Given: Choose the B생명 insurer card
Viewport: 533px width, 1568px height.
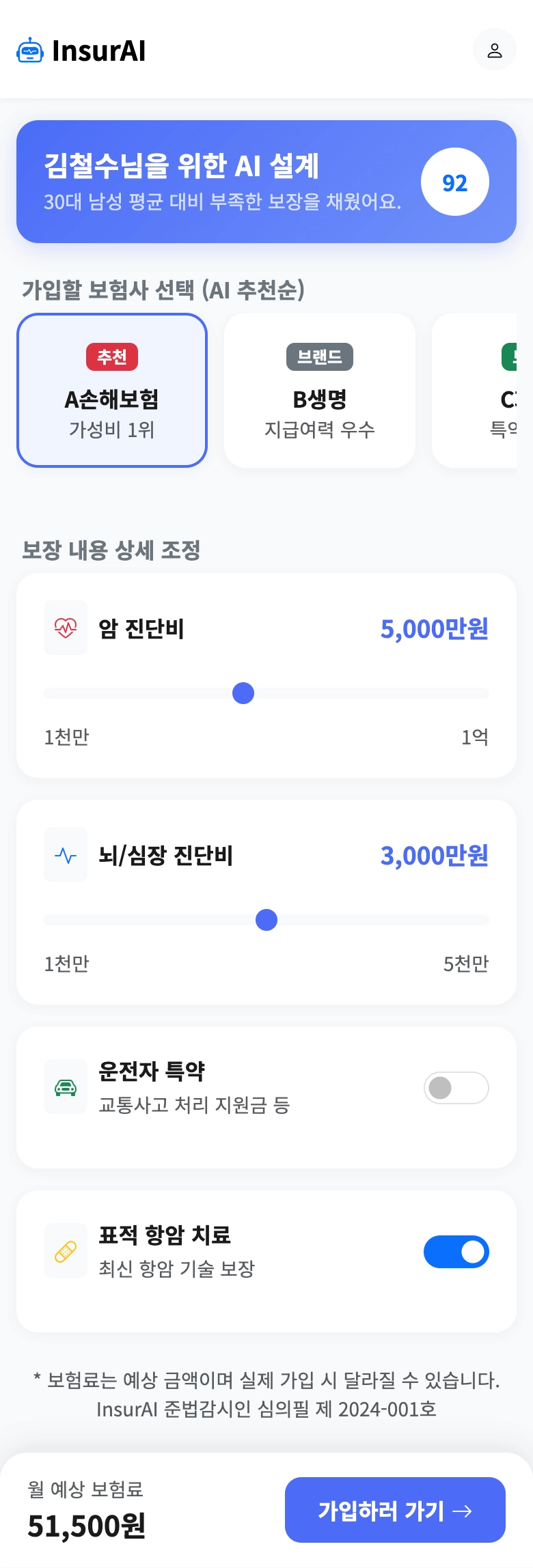Looking at the screenshot, I should tap(320, 391).
